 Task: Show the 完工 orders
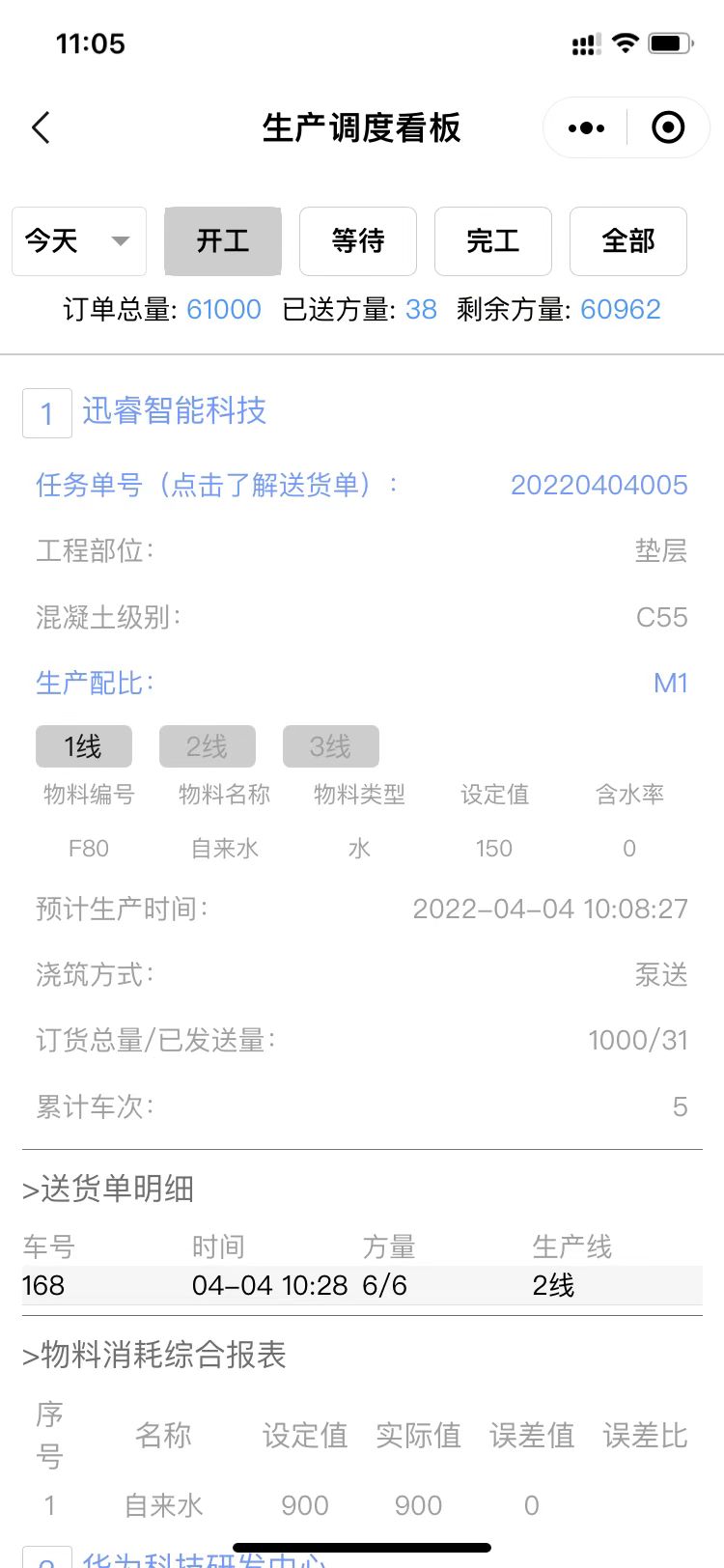coord(493,241)
